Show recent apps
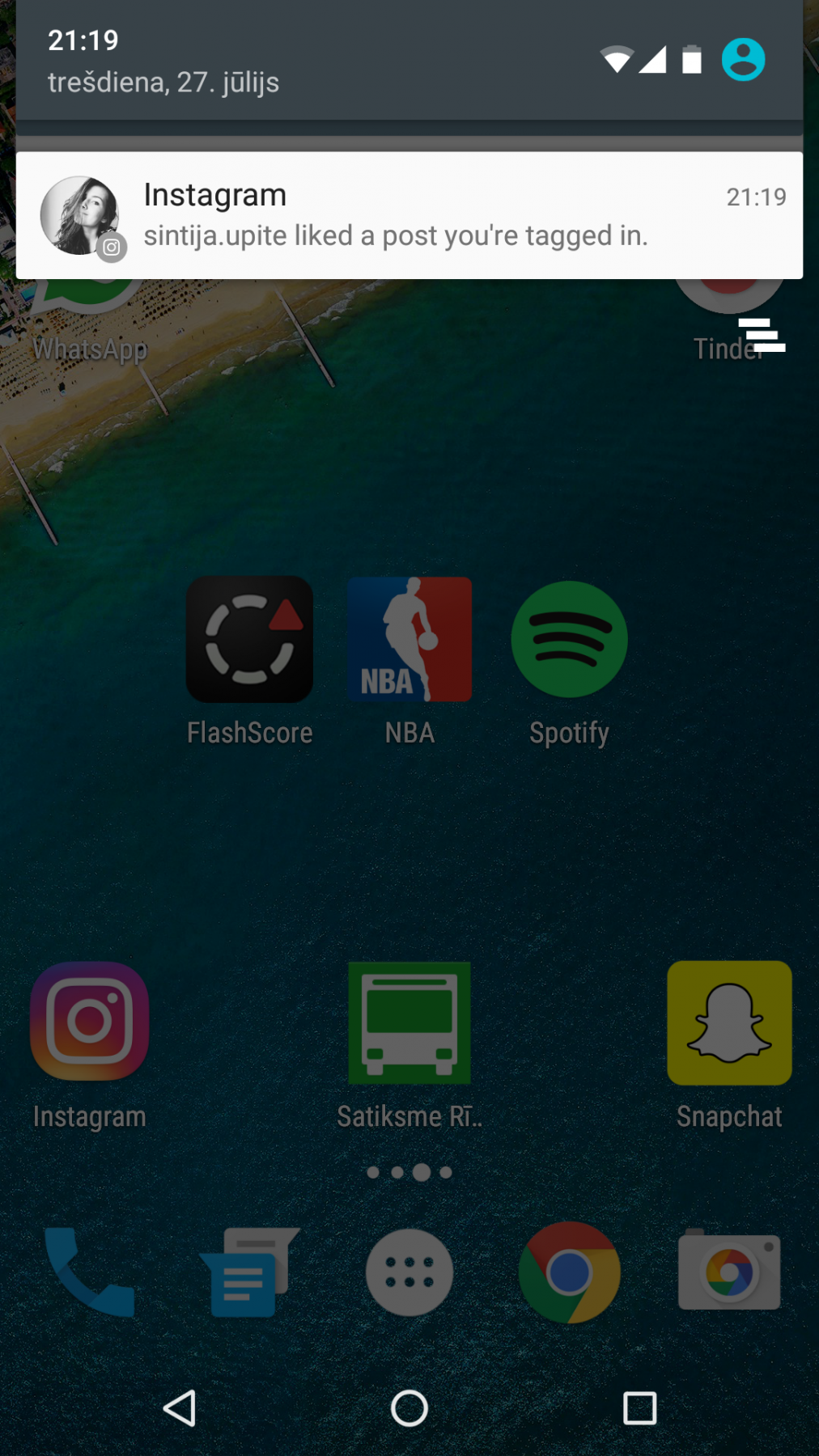819x1456 pixels. (639, 1408)
